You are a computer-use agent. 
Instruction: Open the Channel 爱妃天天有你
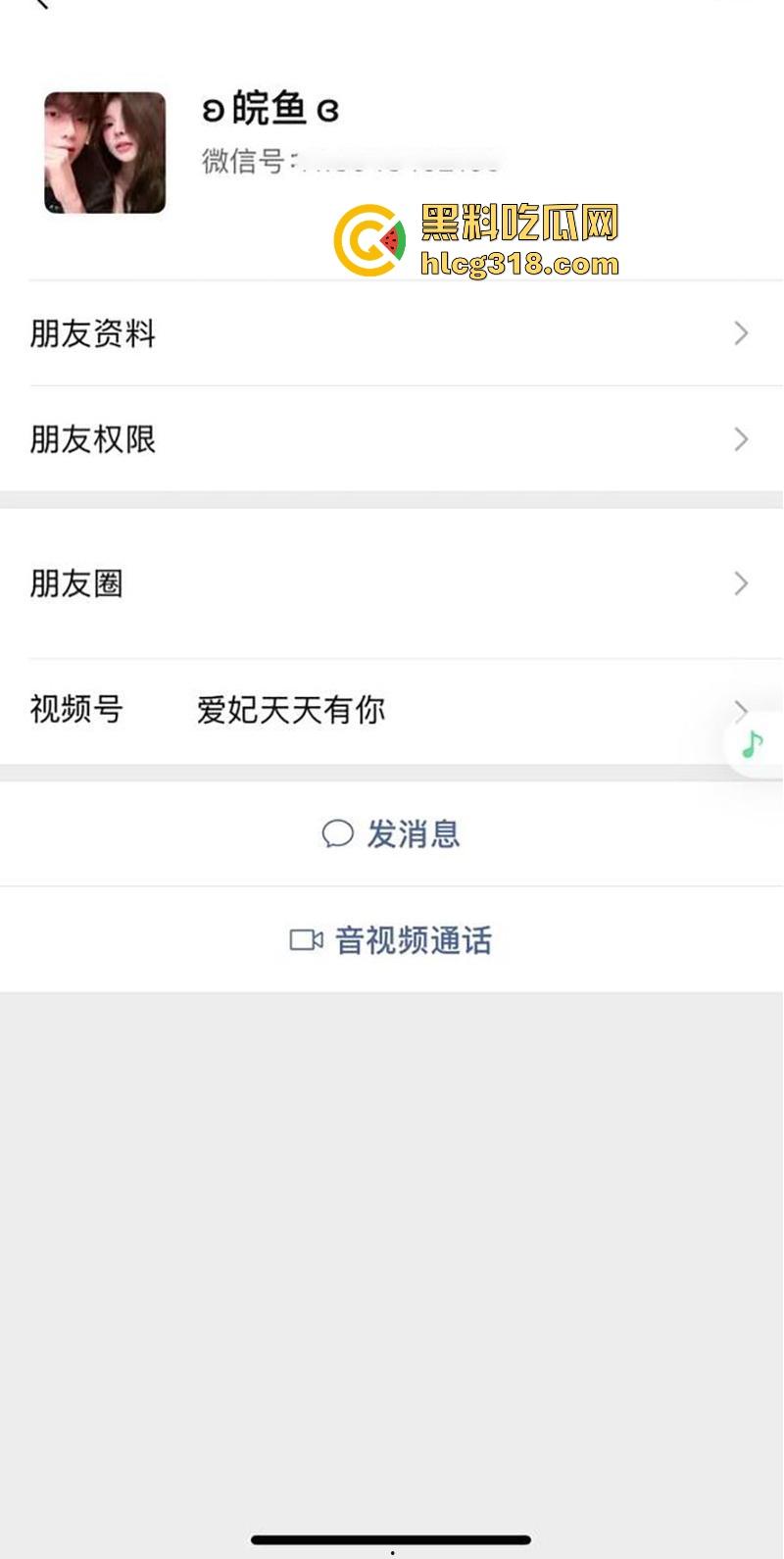[291, 709]
